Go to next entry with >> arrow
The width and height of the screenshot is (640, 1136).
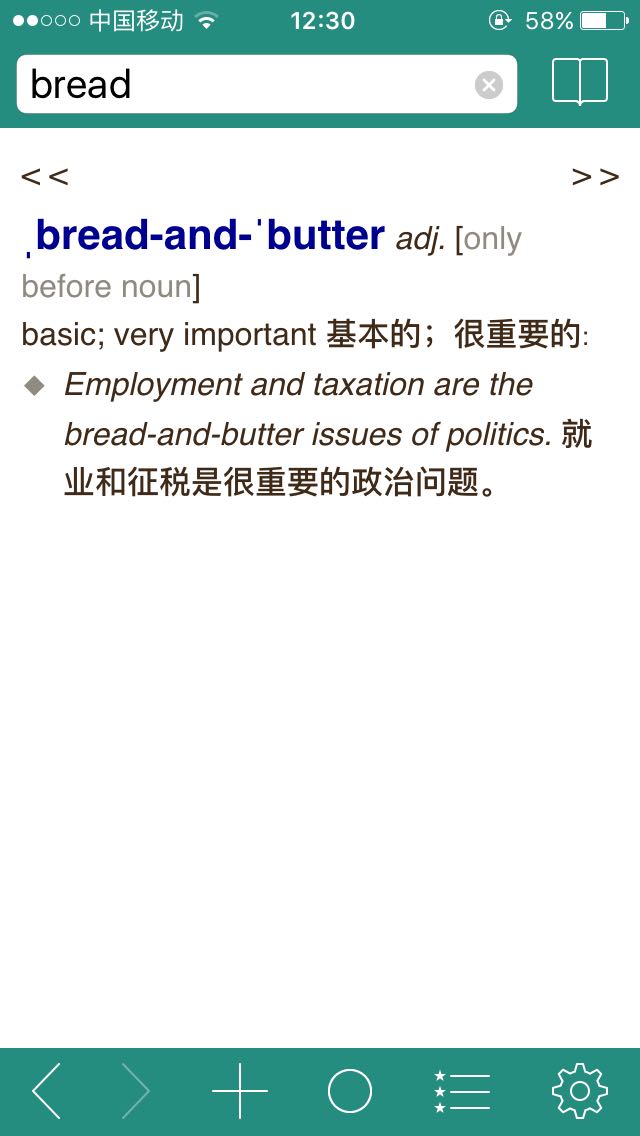pyautogui.click(x=595, y=177)
